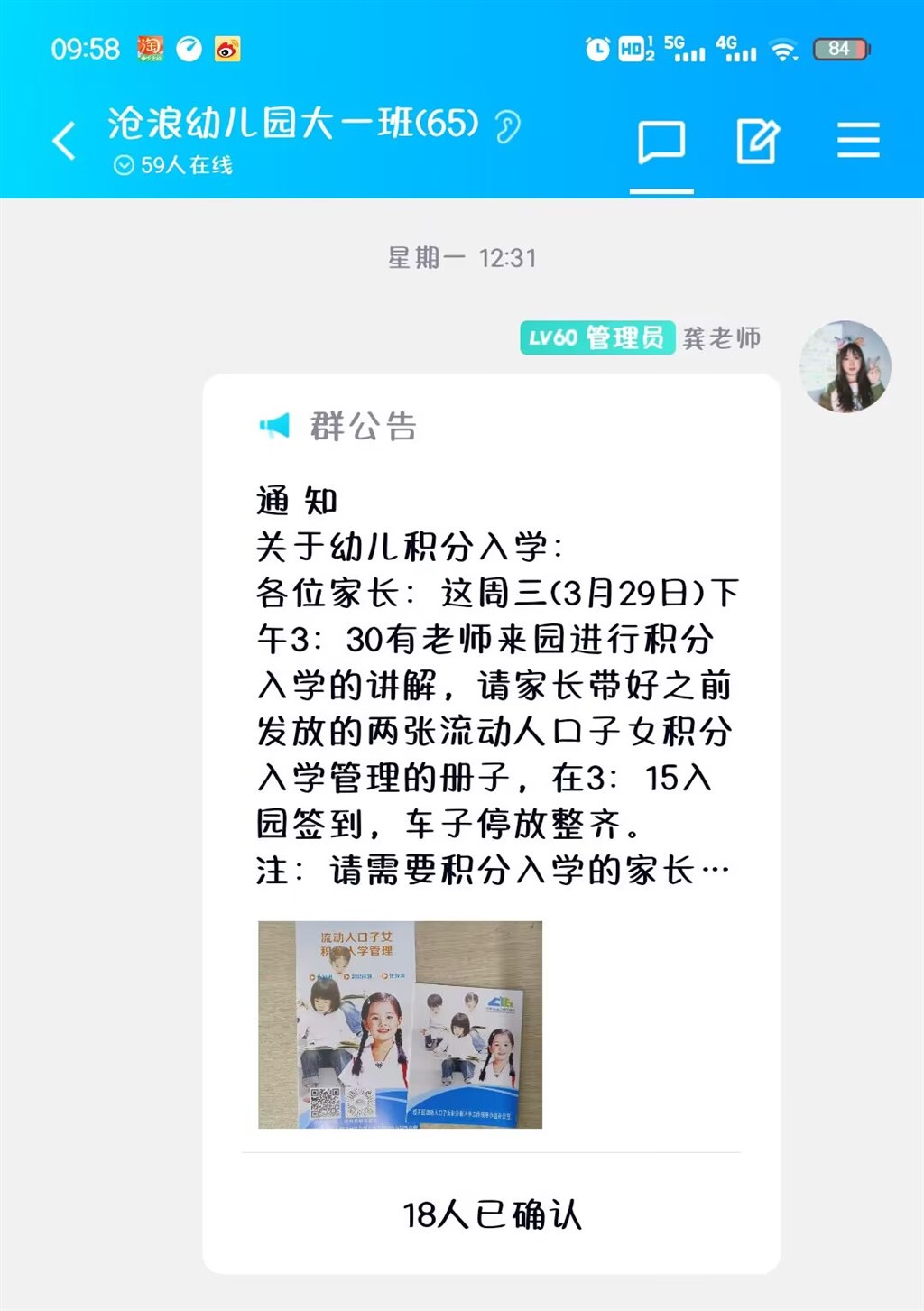View the 18人已确认 confirmation list
This screenshot has height=1311, width=924.
point(492,1214)
